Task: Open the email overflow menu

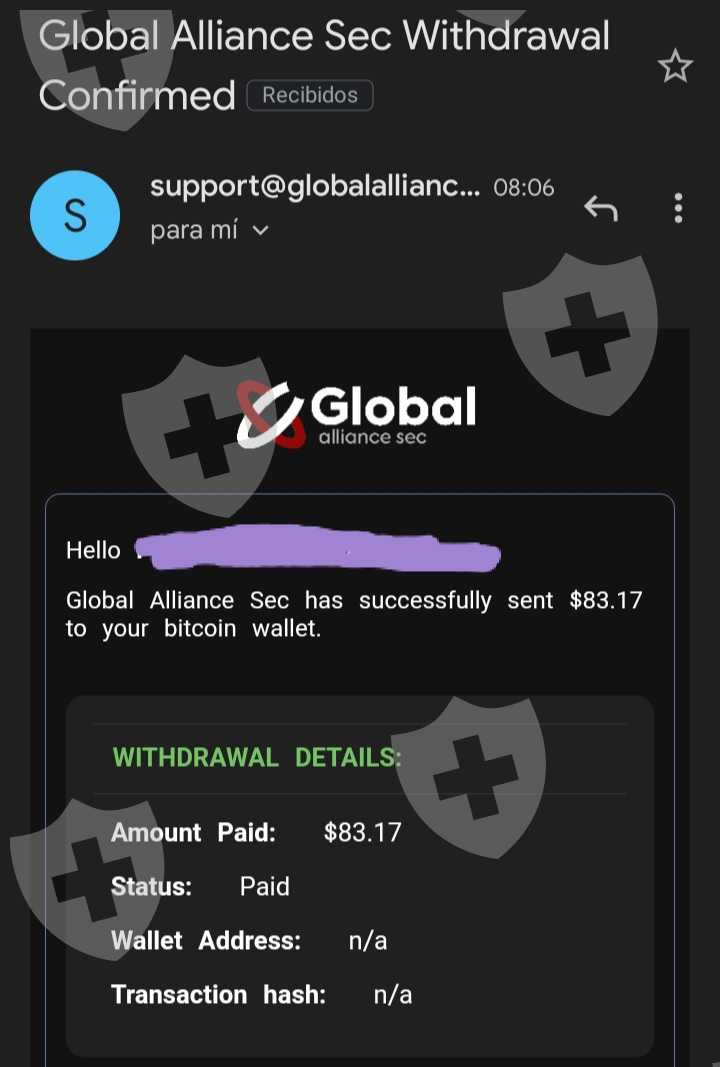Action: pos(678,208)
